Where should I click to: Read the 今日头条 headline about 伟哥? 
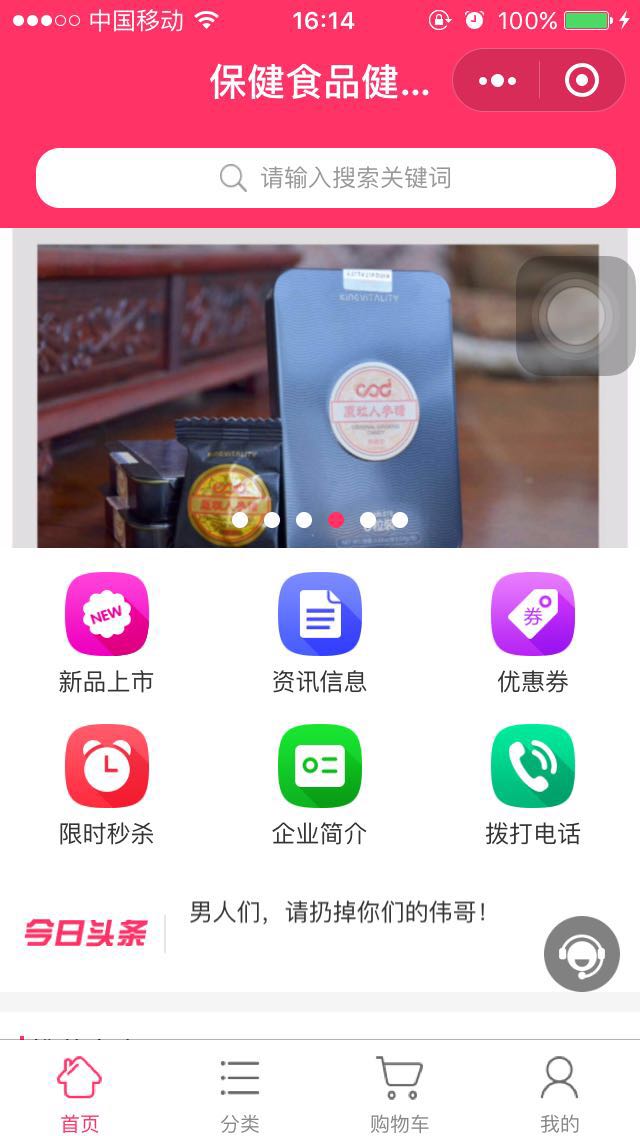[338, 912]
